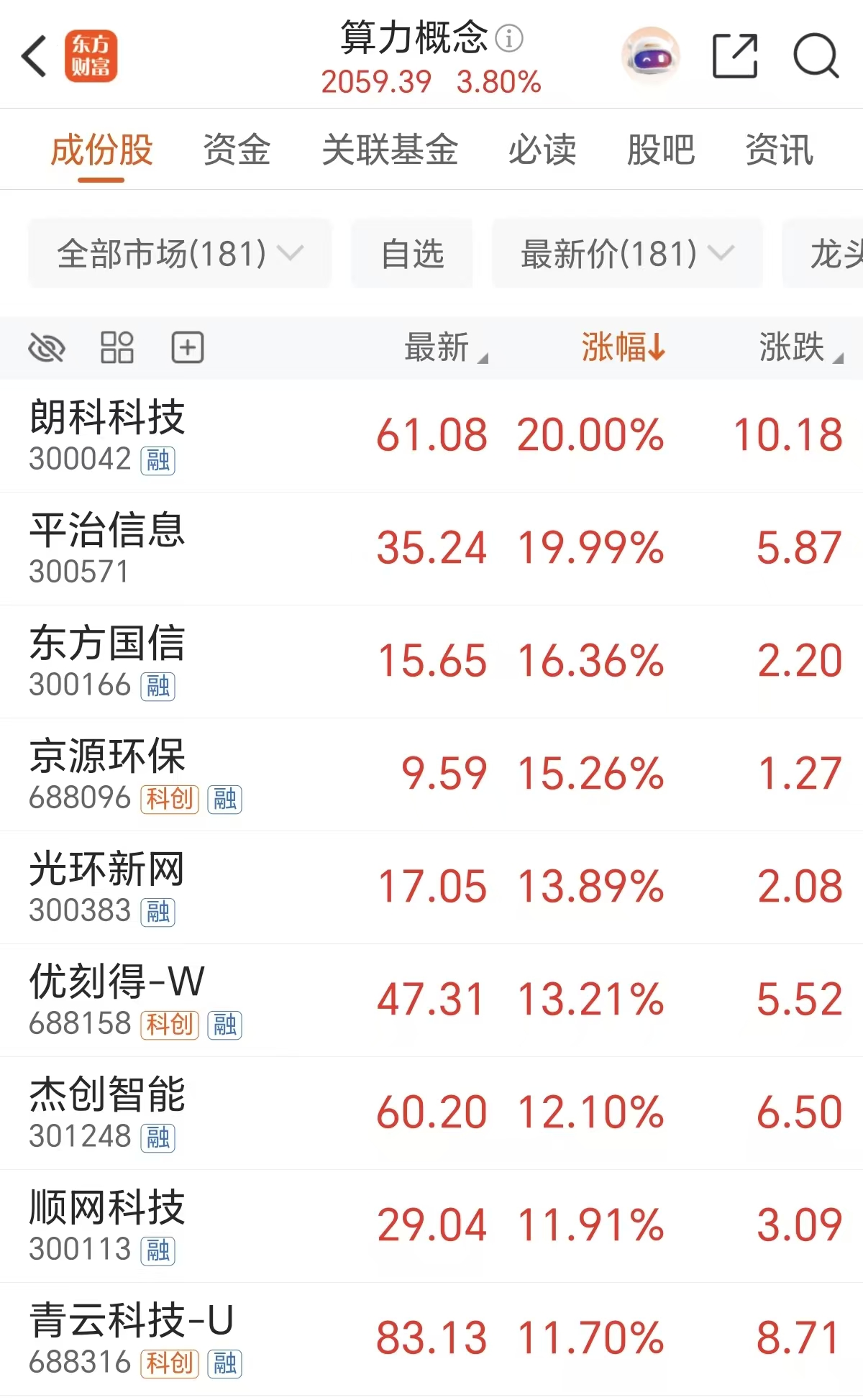
Task: Tap the 自选 button
Action: click(412, 253)
